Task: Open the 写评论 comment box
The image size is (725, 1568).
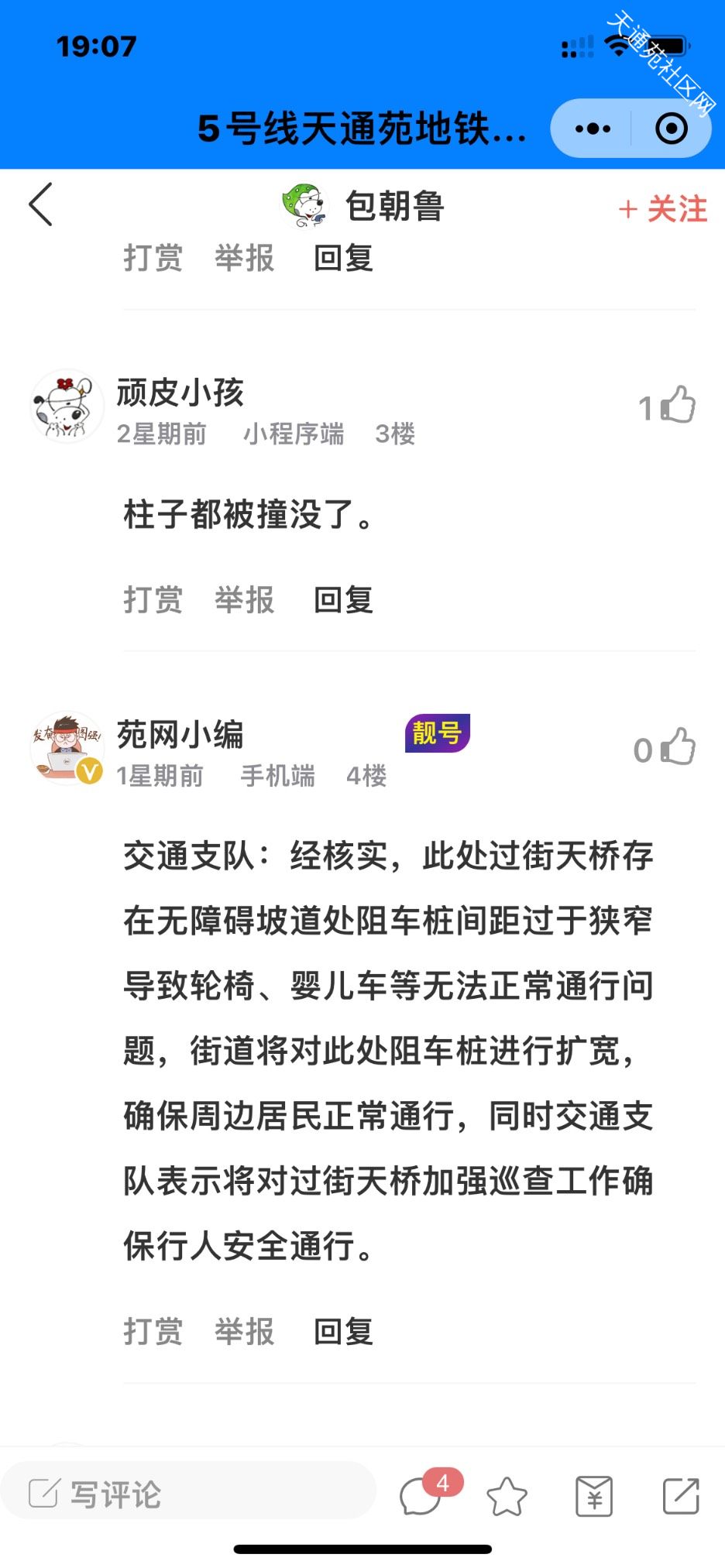Action: (x=188, y=1493)
